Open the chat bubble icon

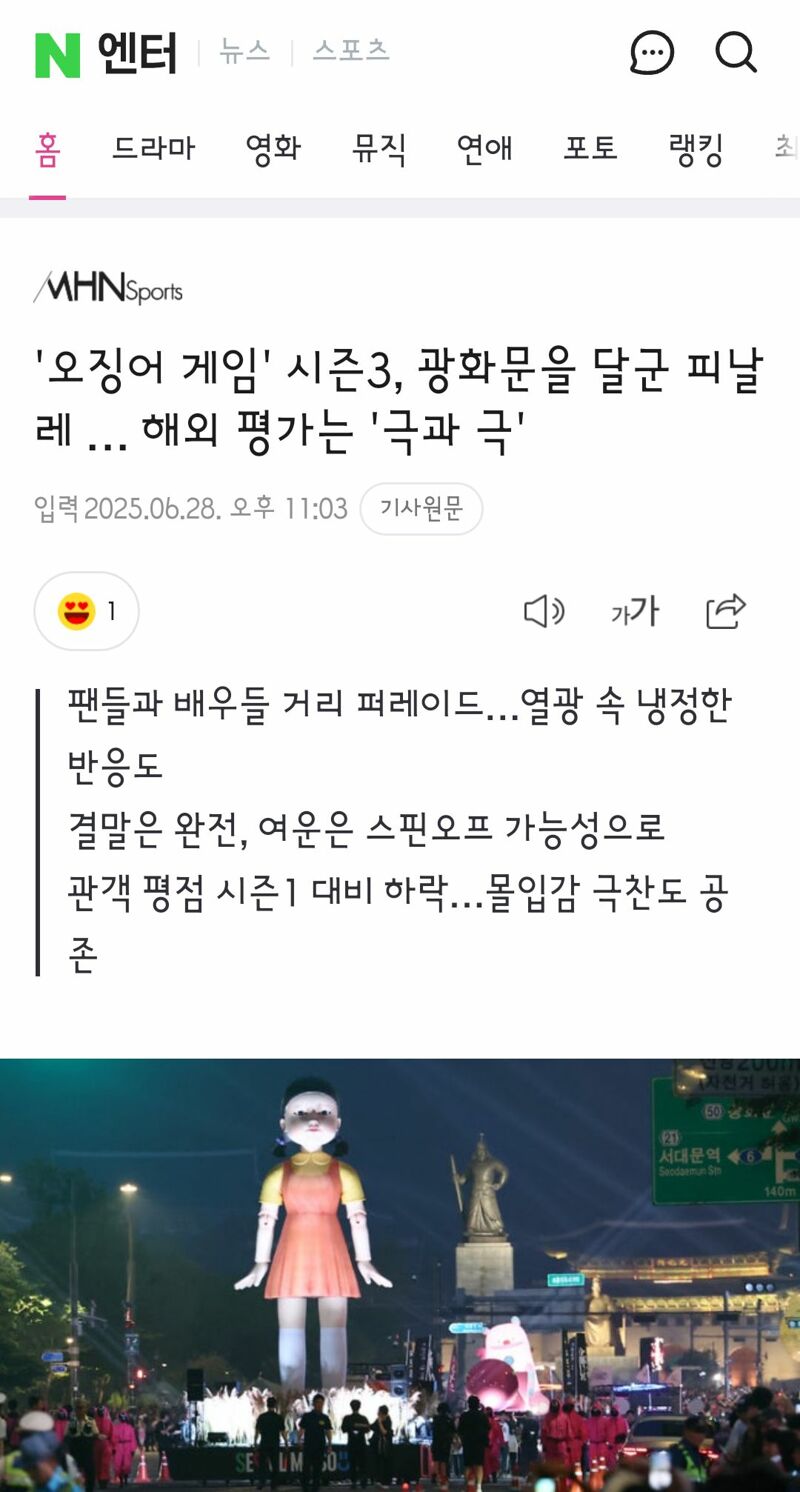tap(652, 52)
